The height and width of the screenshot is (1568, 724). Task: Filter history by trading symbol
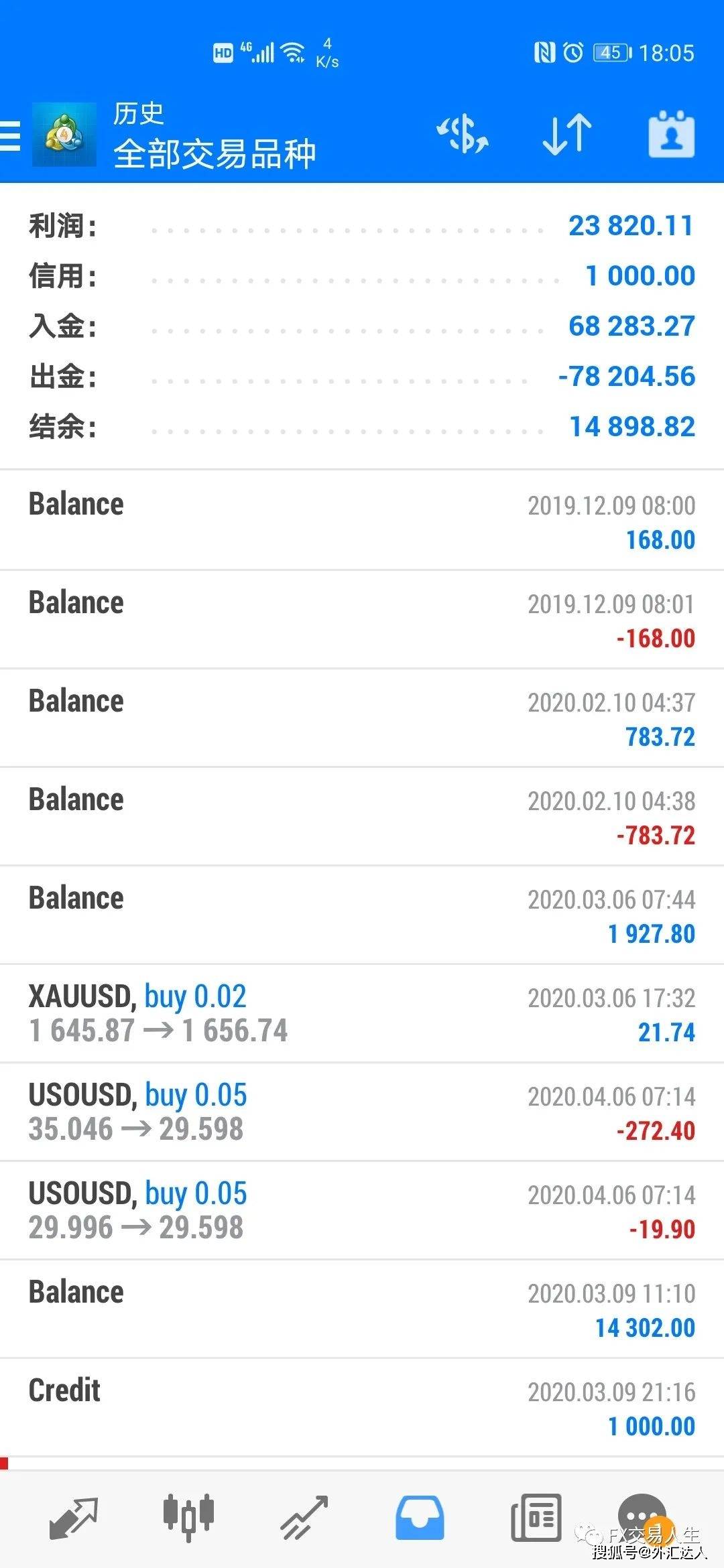coord(462,135)
